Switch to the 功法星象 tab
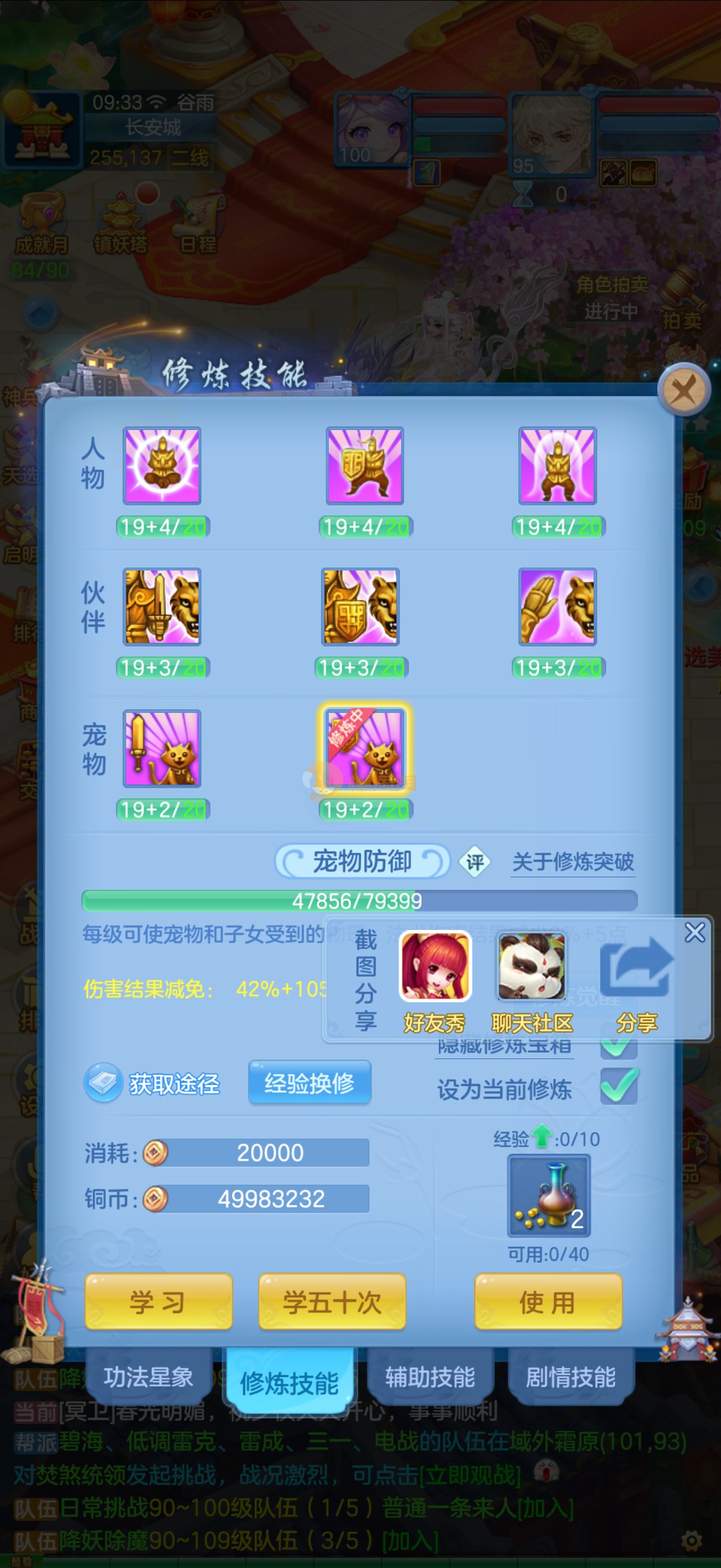The height and width of the screenshot is (1568, 721). pyautogui.click(x=148, y=1377)
